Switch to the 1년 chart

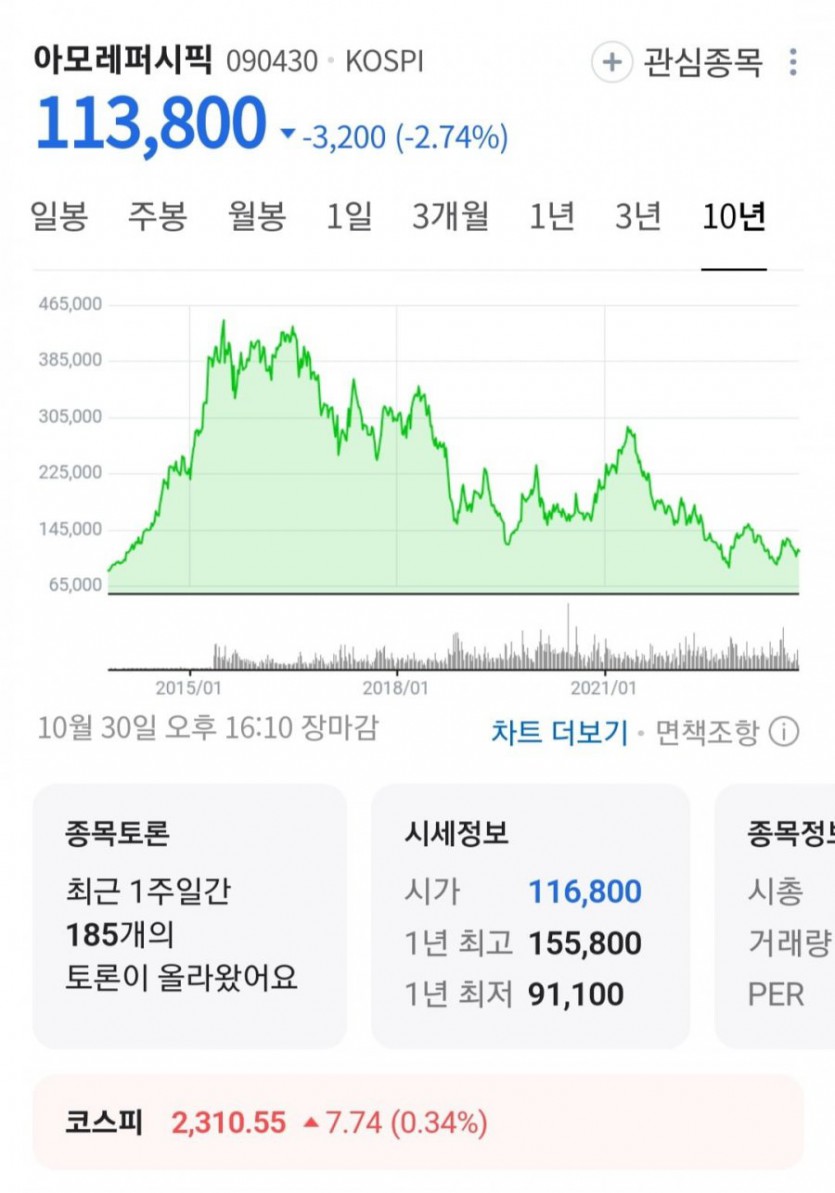(552, 216)
